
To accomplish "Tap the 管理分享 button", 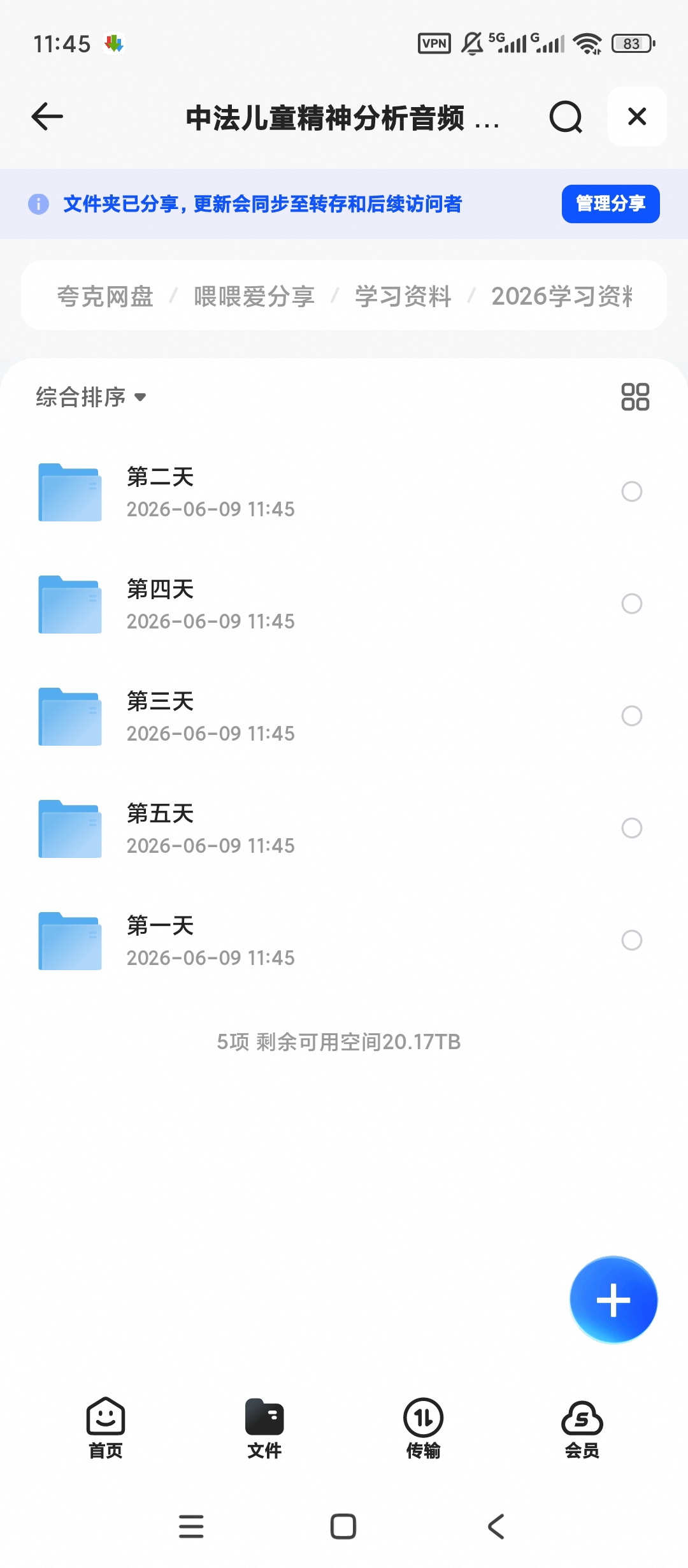I will pos(610,204).
